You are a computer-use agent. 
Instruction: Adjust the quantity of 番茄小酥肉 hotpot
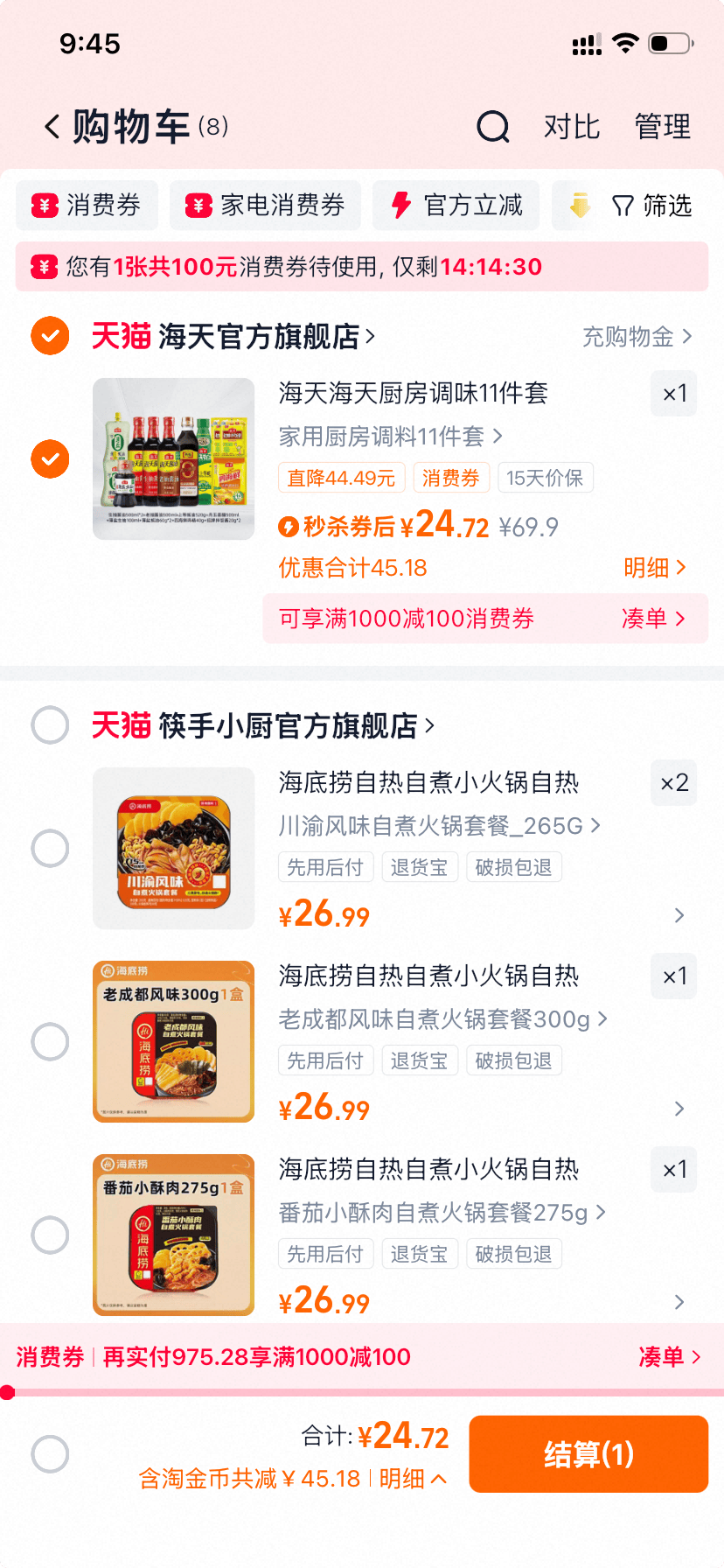pyautogui.click(x=674, y=1170)
